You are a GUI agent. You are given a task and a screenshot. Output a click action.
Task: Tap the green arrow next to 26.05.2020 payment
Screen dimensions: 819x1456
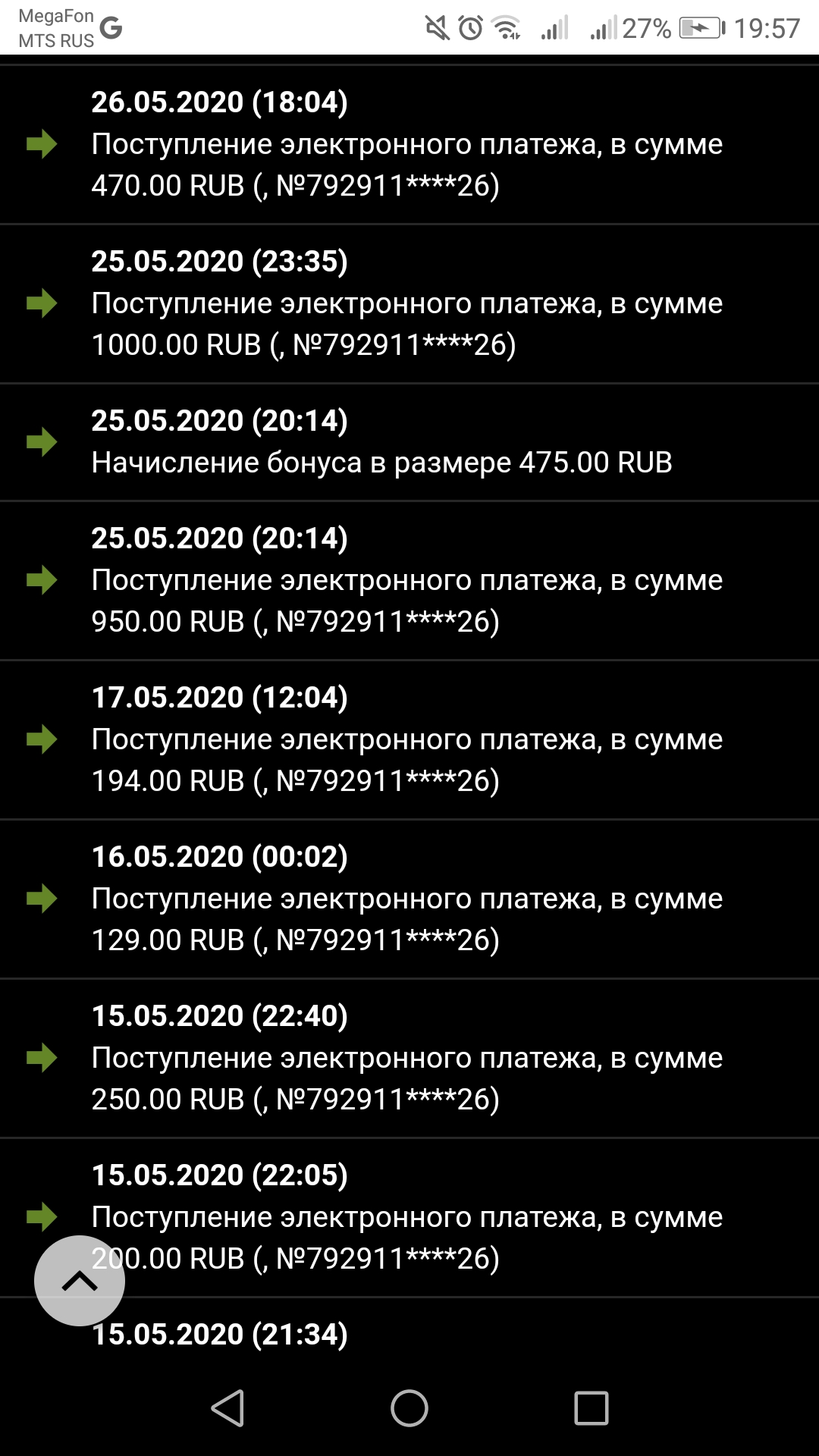click(43, 144)
